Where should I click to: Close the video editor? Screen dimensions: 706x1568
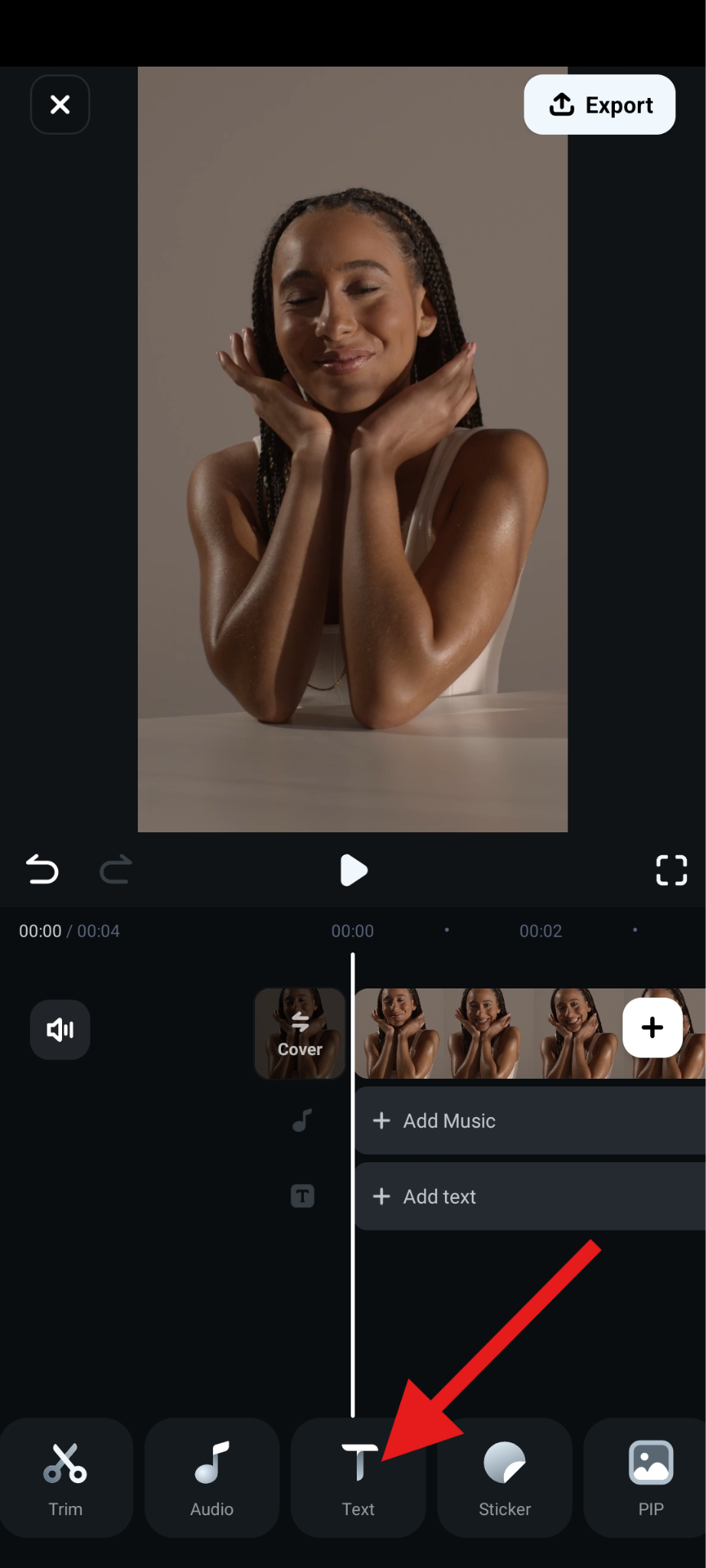tap(60, 104)
